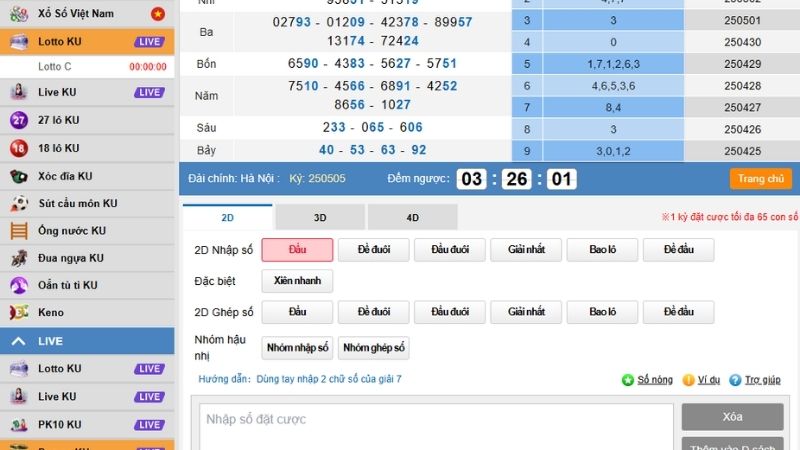Screen dimensions: 800x450
Task: Select Bao lô in 2D Ghép số
Action: point(603,312)
